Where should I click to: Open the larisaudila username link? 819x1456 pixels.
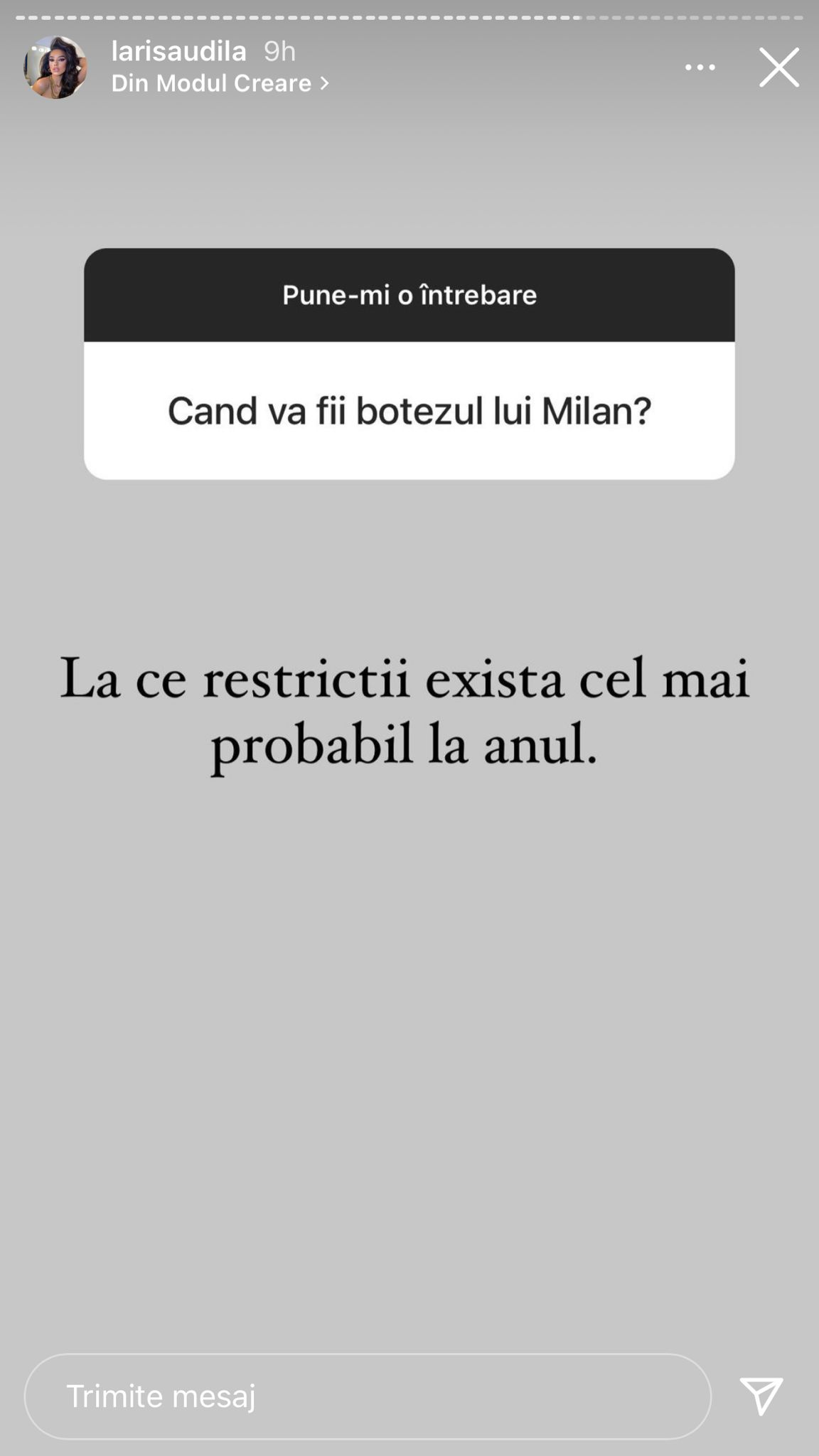pyautogui.click(x=179, y=51)
